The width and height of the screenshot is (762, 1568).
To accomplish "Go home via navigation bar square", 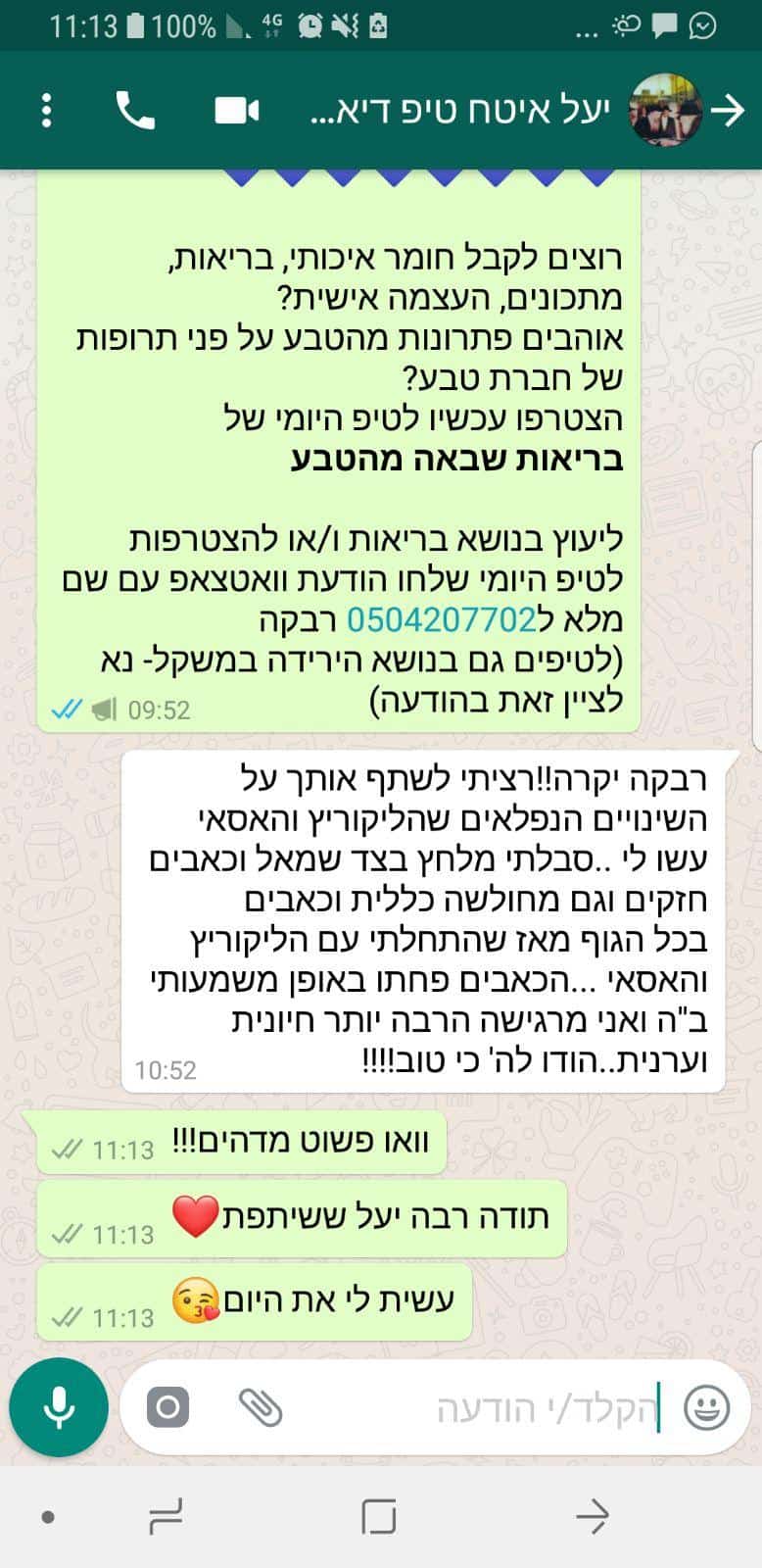I will coord(379,1517).
